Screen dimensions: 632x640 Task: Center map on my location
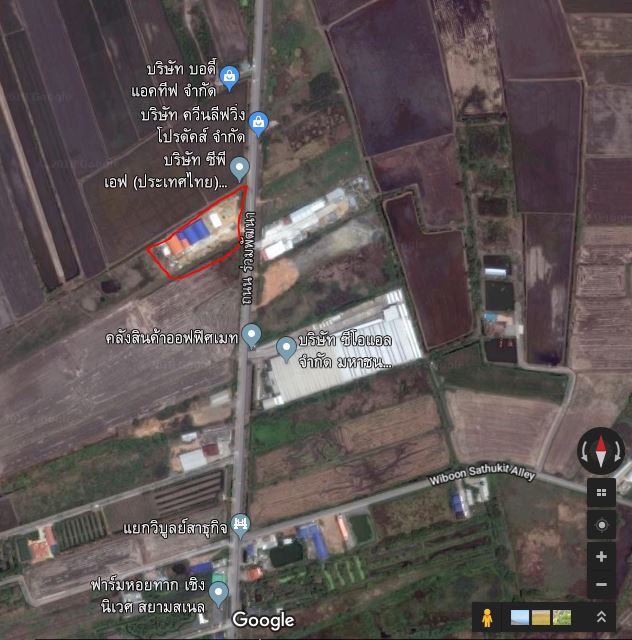[x=601, y=524]
